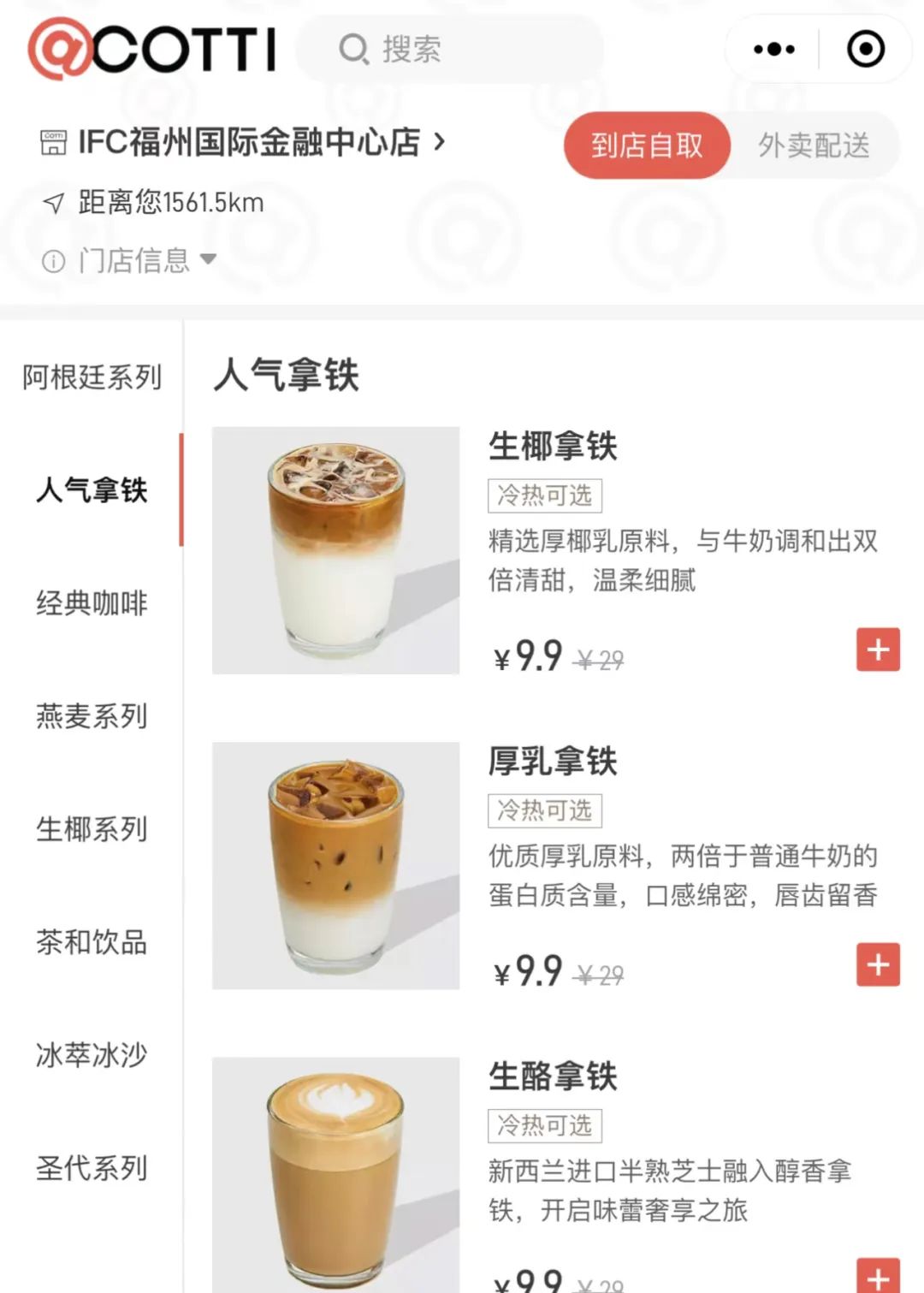This screenshot has height=1293, width=924.
Task: Change store from IFC福州国际金融中心店
Action: pos(248,142)
